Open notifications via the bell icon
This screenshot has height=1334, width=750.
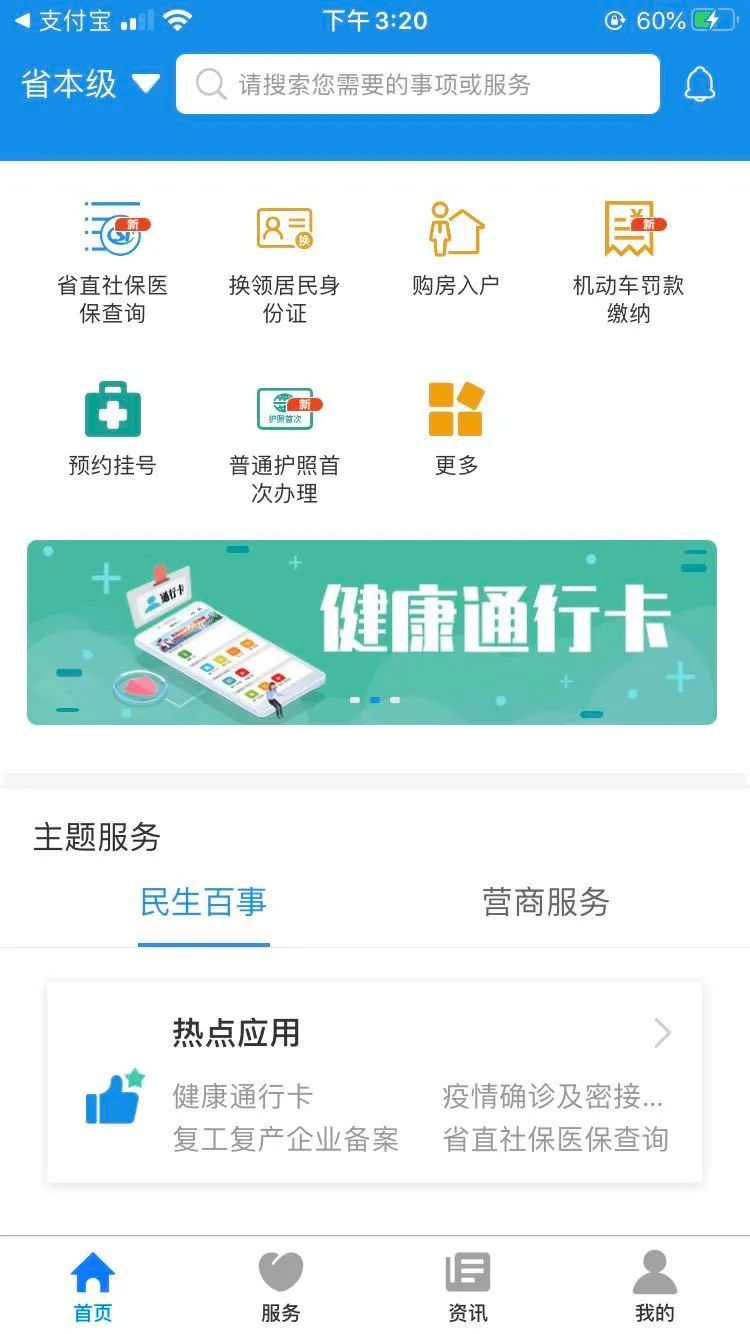(702, 82)
